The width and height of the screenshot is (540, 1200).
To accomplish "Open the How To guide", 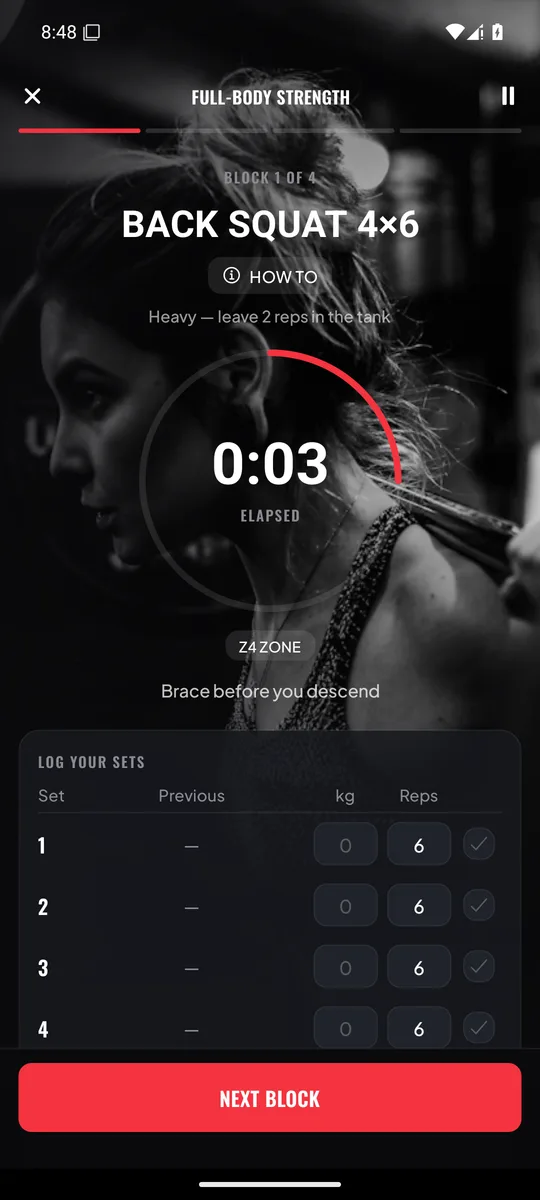I will tap(270, 276).
